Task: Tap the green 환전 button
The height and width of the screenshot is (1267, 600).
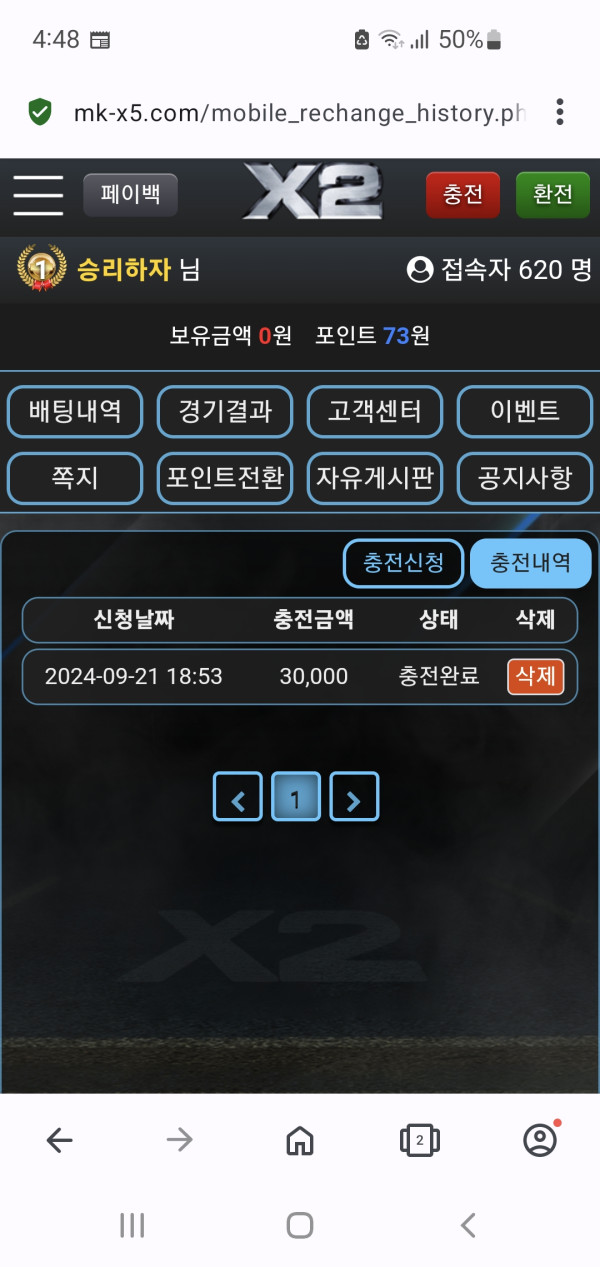Action: click(x=552, y=195)
